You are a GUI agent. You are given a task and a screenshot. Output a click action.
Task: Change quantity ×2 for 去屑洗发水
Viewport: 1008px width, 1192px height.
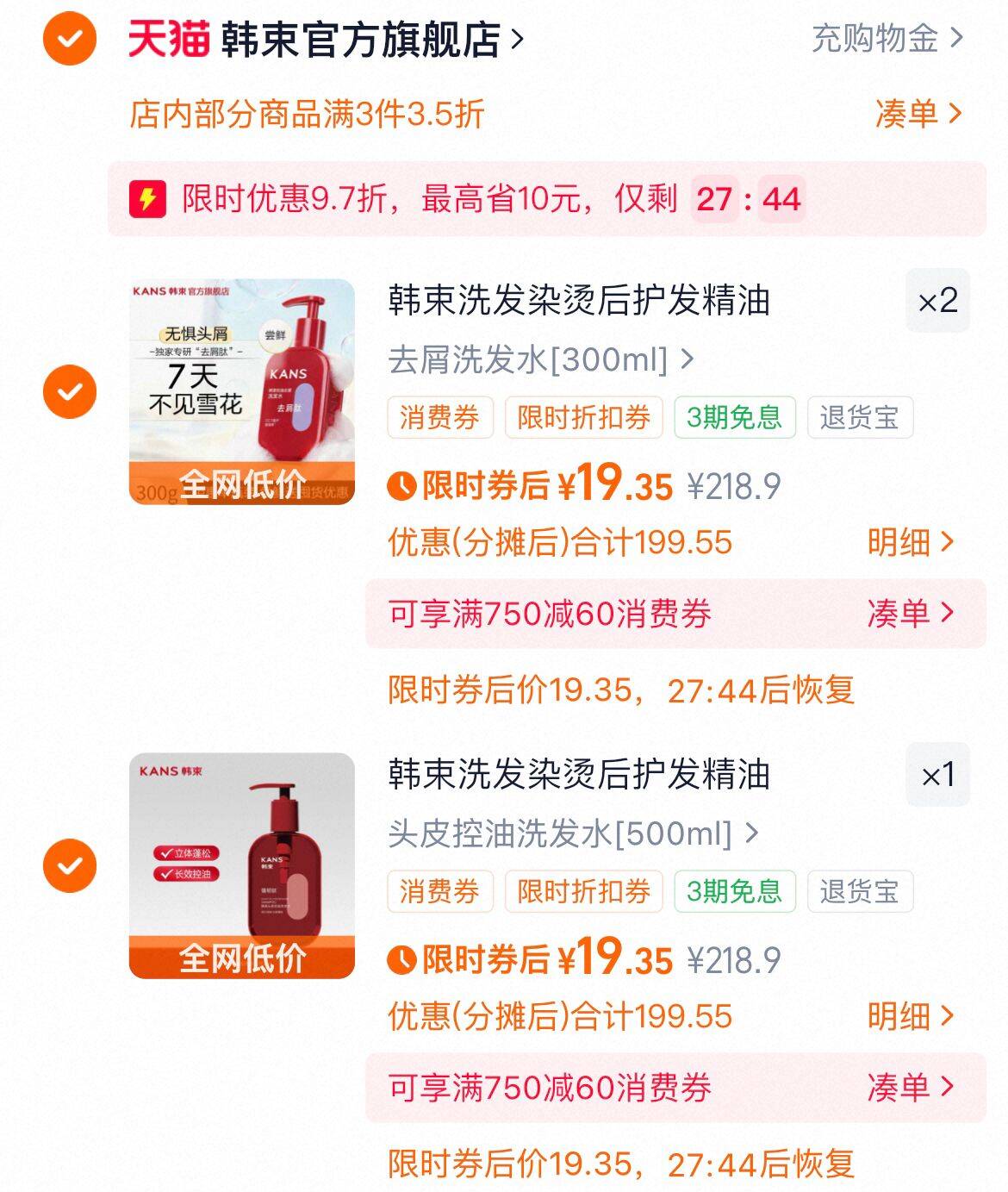pyautogui.click(x=937, y=301)
